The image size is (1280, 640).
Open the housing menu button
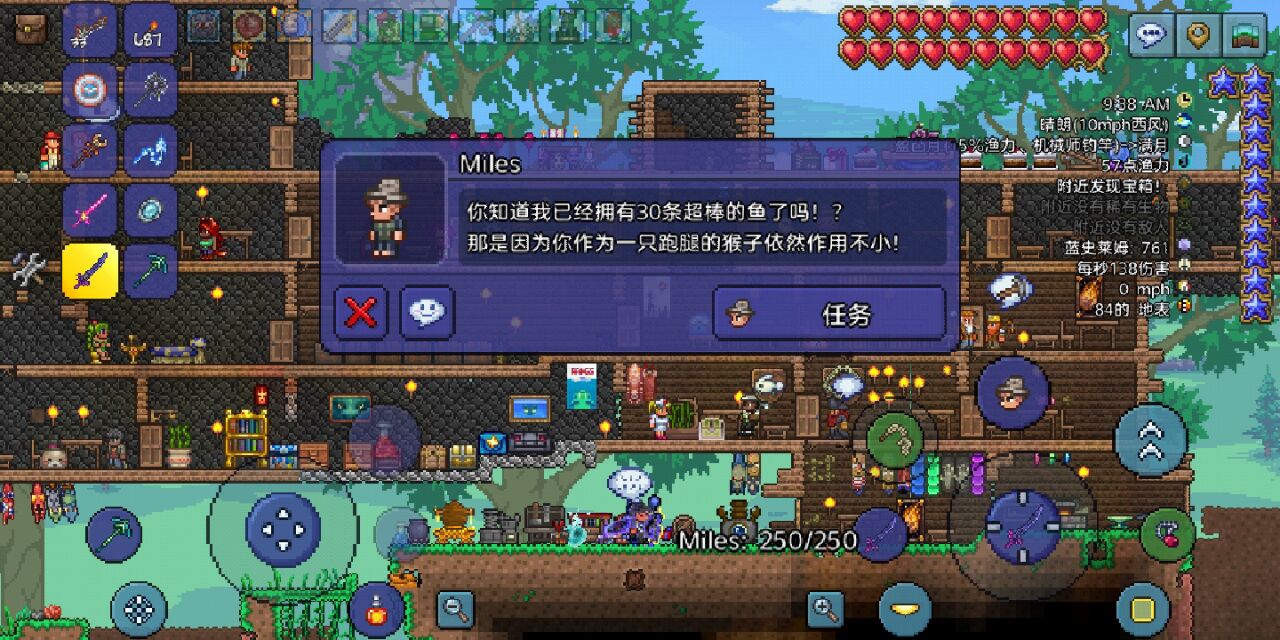coord(1245,36)
